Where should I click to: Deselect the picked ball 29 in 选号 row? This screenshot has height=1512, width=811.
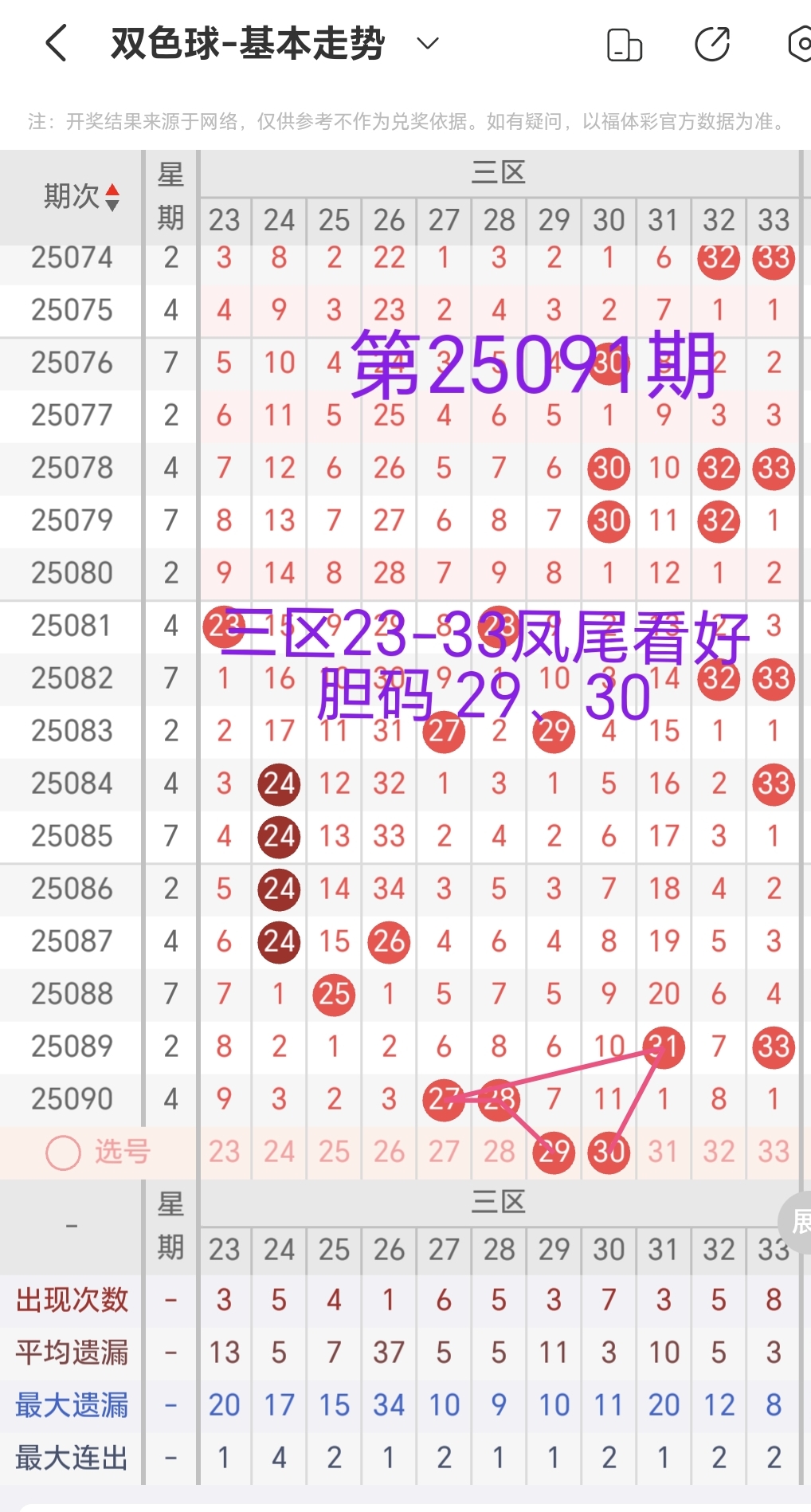coord(554,1152)
